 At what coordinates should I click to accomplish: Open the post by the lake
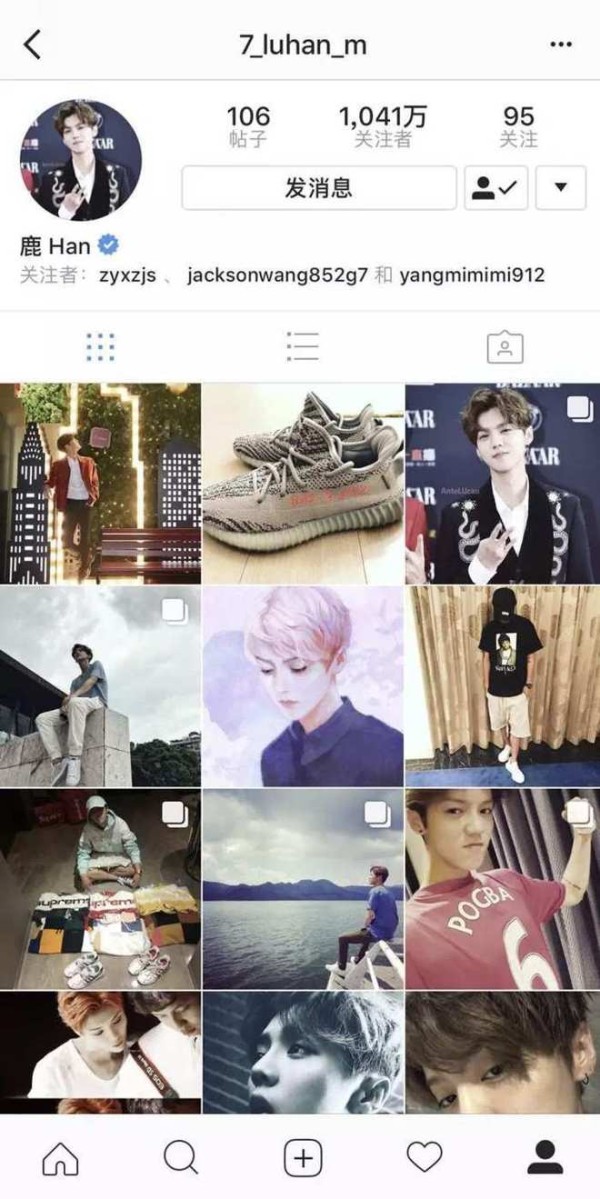[x=303, y=889]
